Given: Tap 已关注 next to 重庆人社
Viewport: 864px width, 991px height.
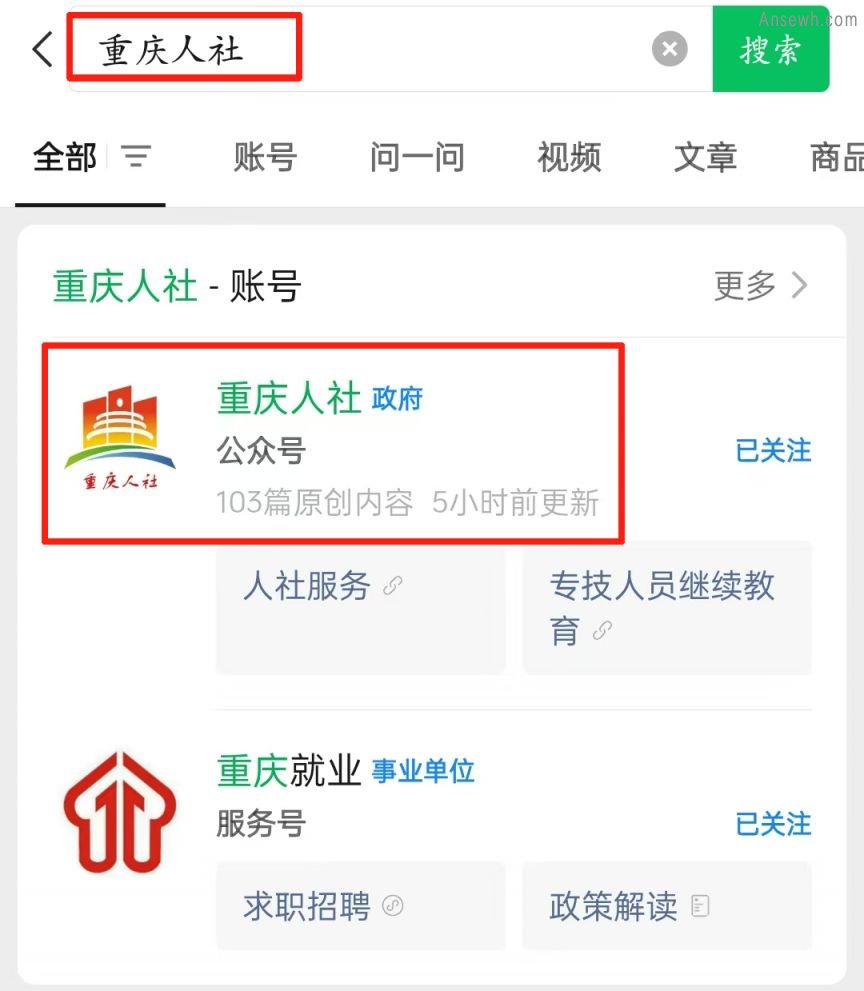Looking at the screenshot, I should coord(773,451).
